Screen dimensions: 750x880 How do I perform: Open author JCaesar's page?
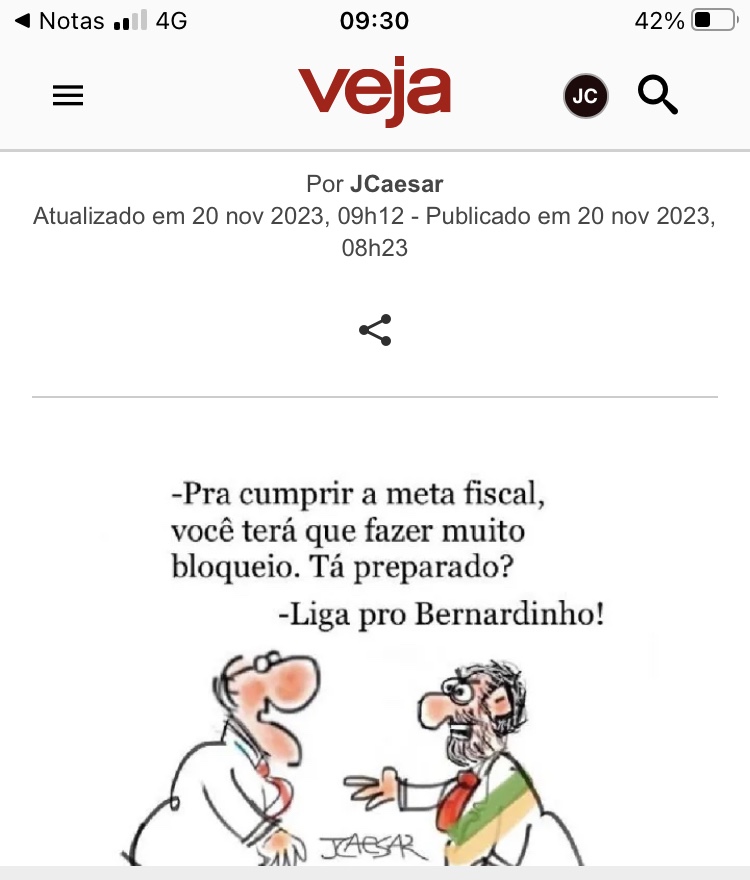pyautogui.click(x=396, y=184)
